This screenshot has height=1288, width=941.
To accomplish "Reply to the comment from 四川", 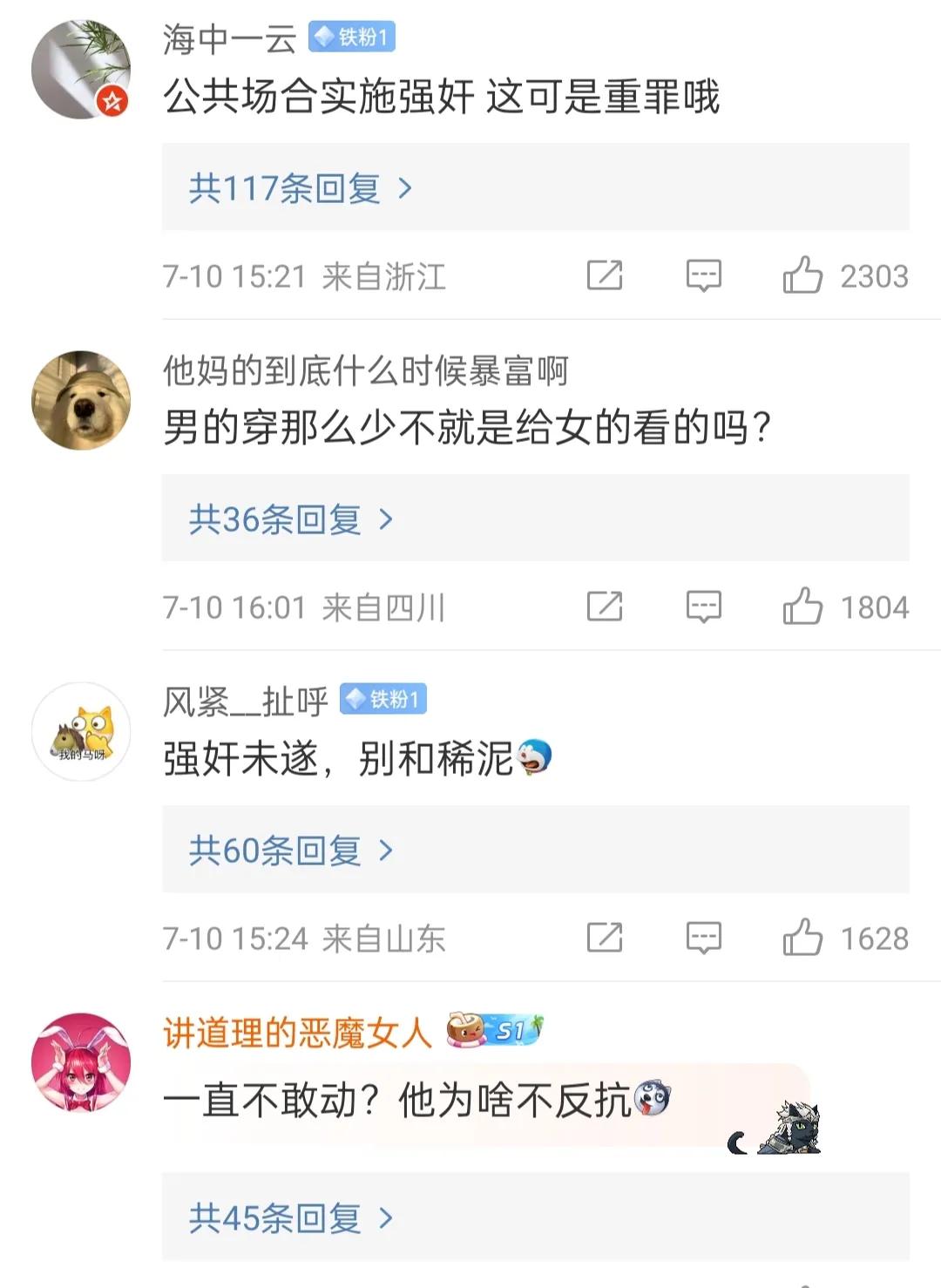I will [x=703, y=607].
